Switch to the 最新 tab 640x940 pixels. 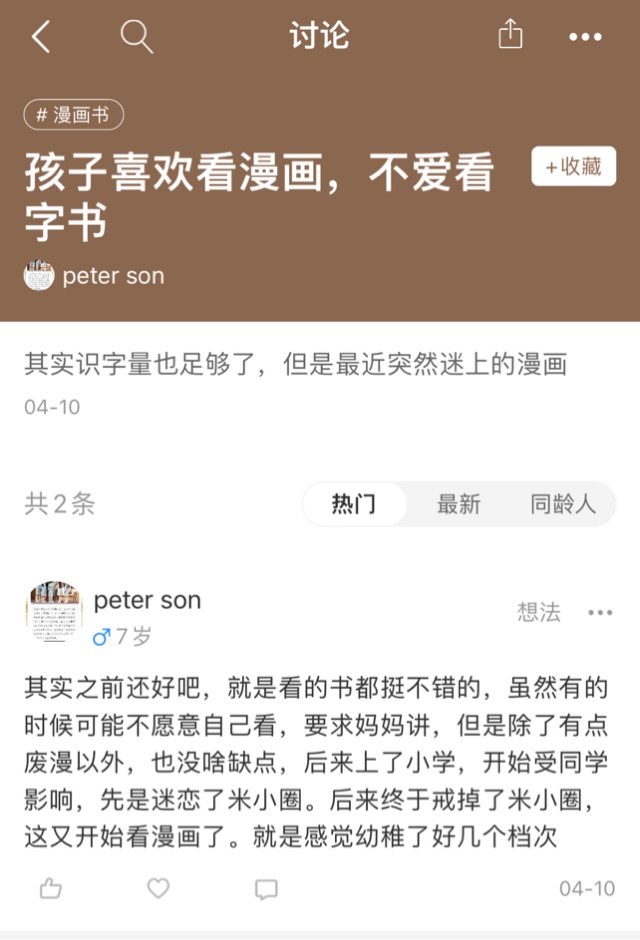tap(458, 504)
